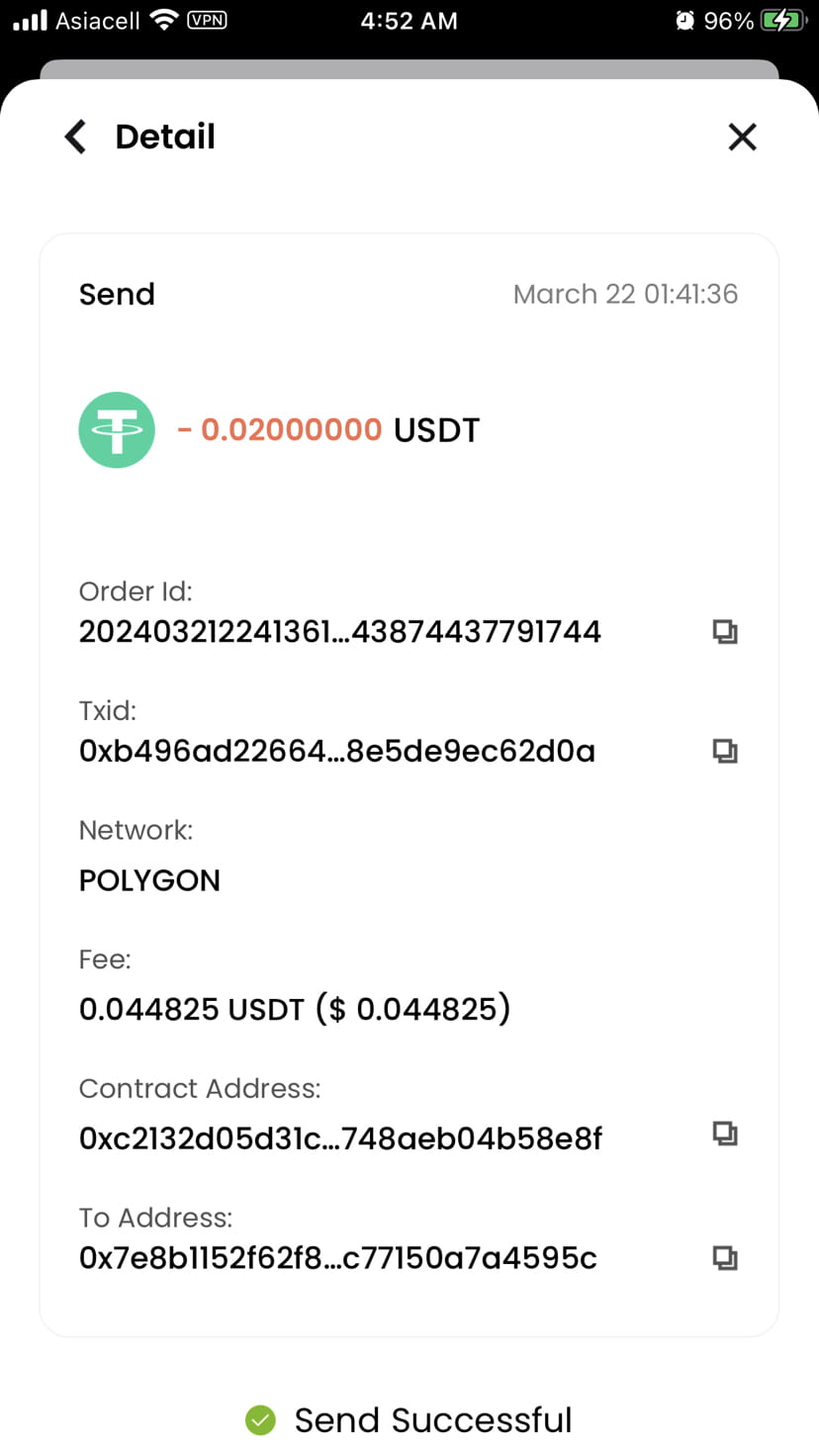Tap the VPN indicator in status bar

click(x=210, y=20)
